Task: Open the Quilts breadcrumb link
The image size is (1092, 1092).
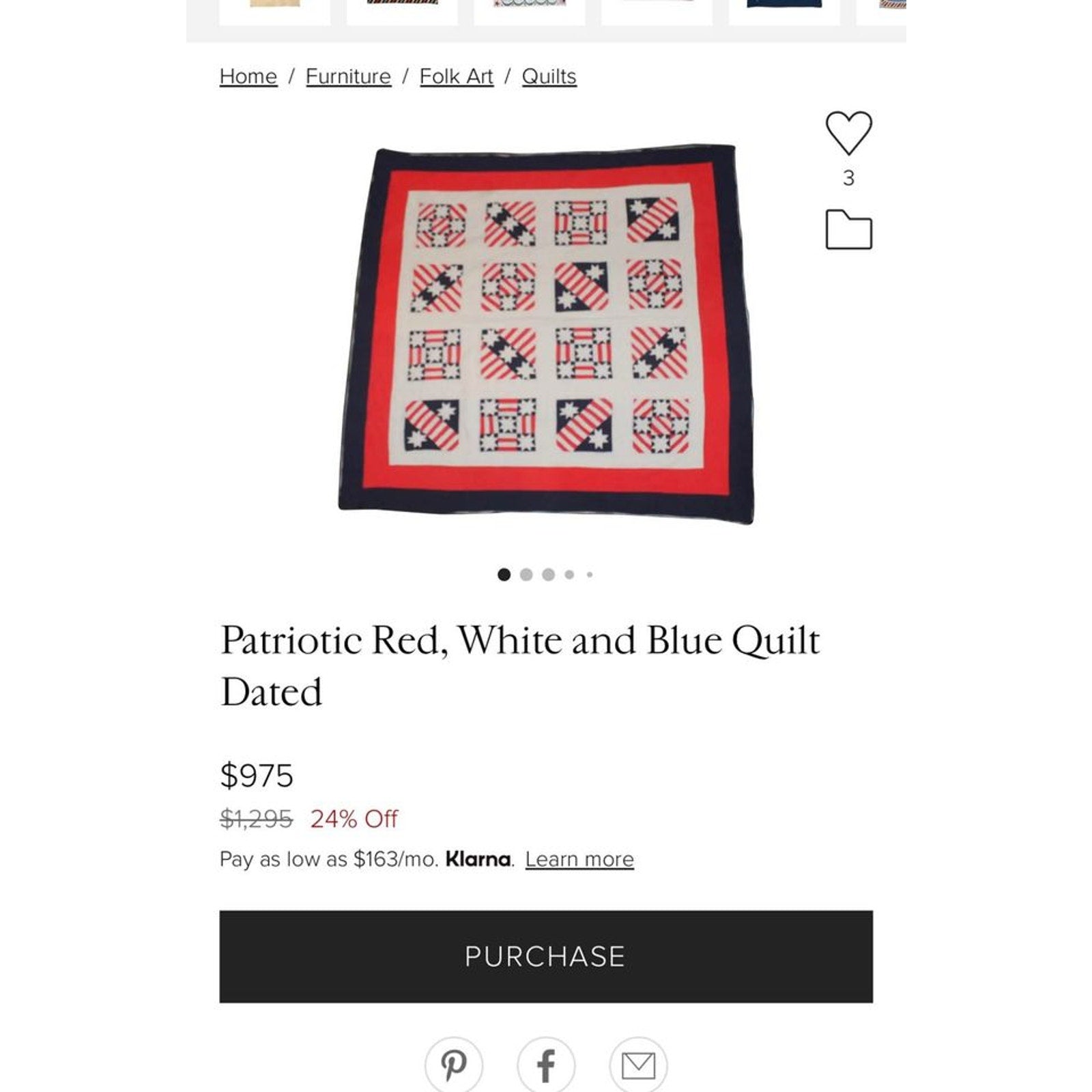Action: tap(549, 76)
